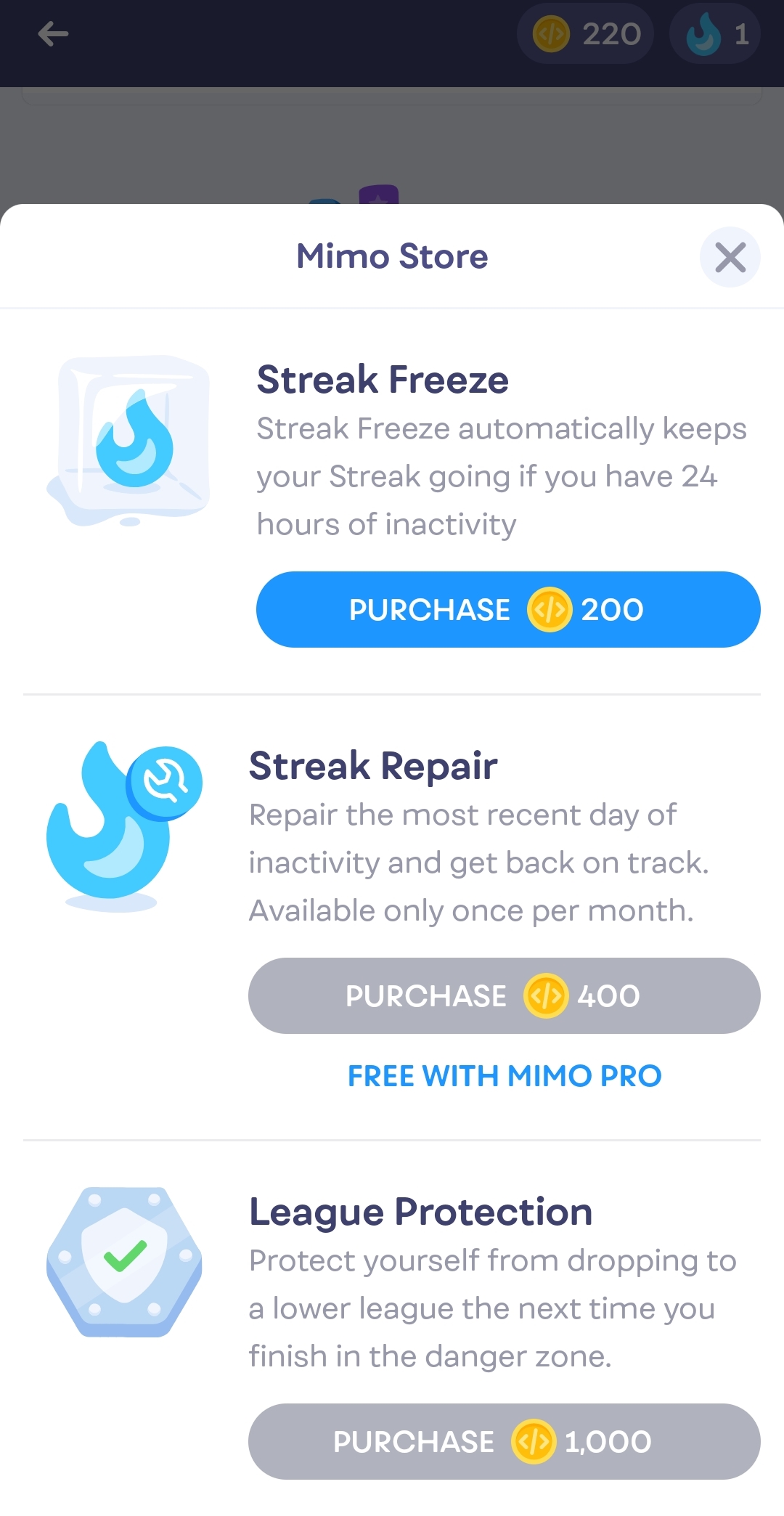The height and width of the screenshot is (1516, 784).
Task: Open the Free with Mimo Pro link
Action: pos(505,1076)
